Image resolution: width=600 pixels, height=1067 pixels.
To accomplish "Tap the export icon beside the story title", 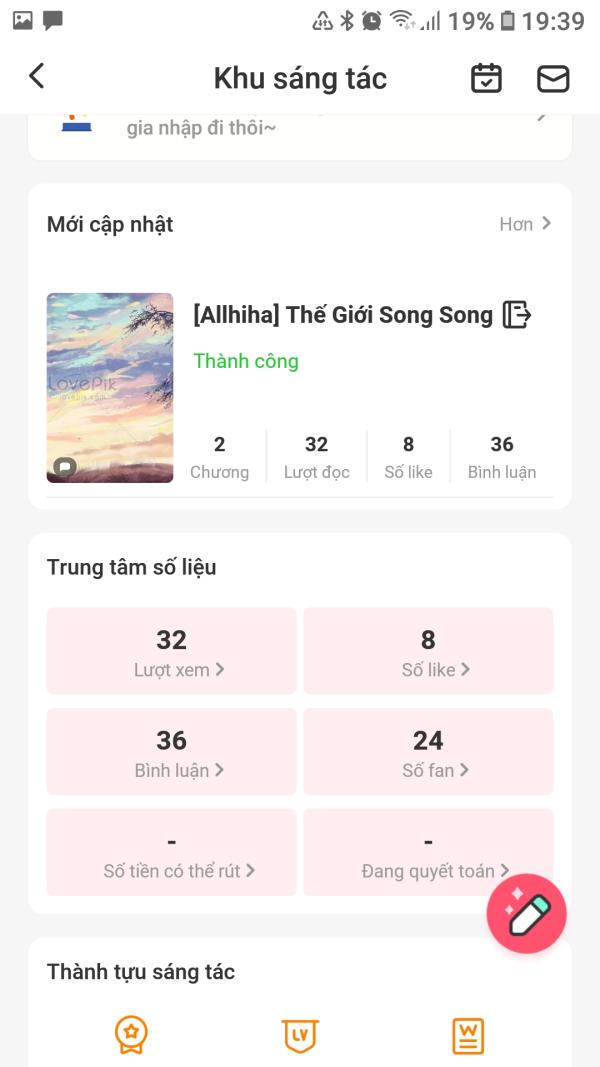I will 517,315.
